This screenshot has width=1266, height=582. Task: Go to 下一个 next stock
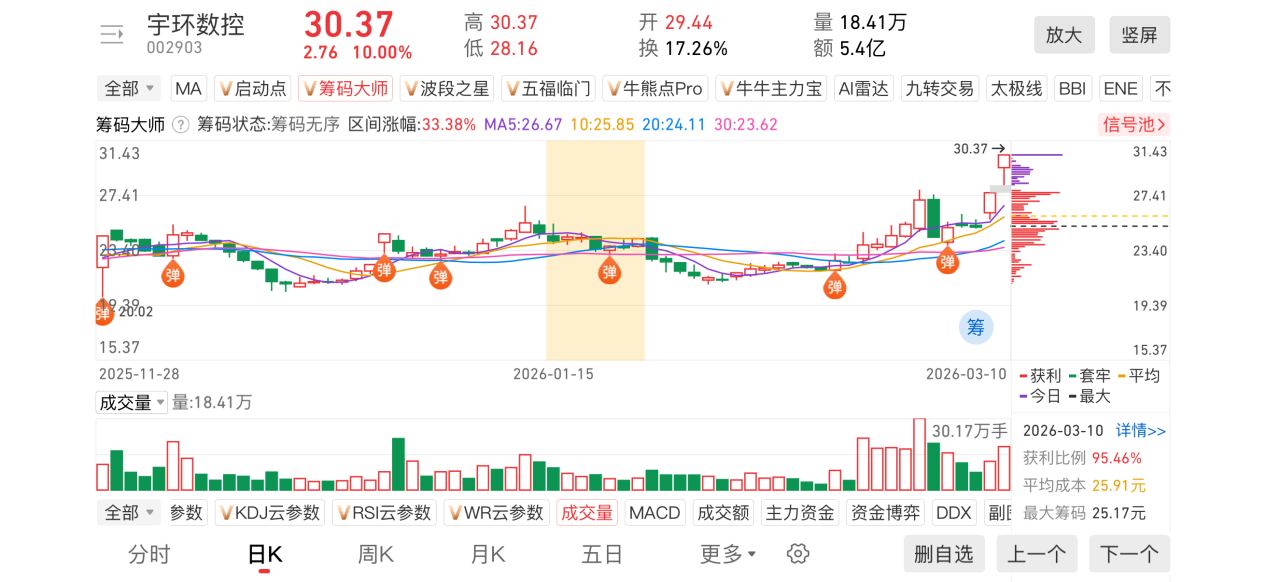coord(1129,553)
